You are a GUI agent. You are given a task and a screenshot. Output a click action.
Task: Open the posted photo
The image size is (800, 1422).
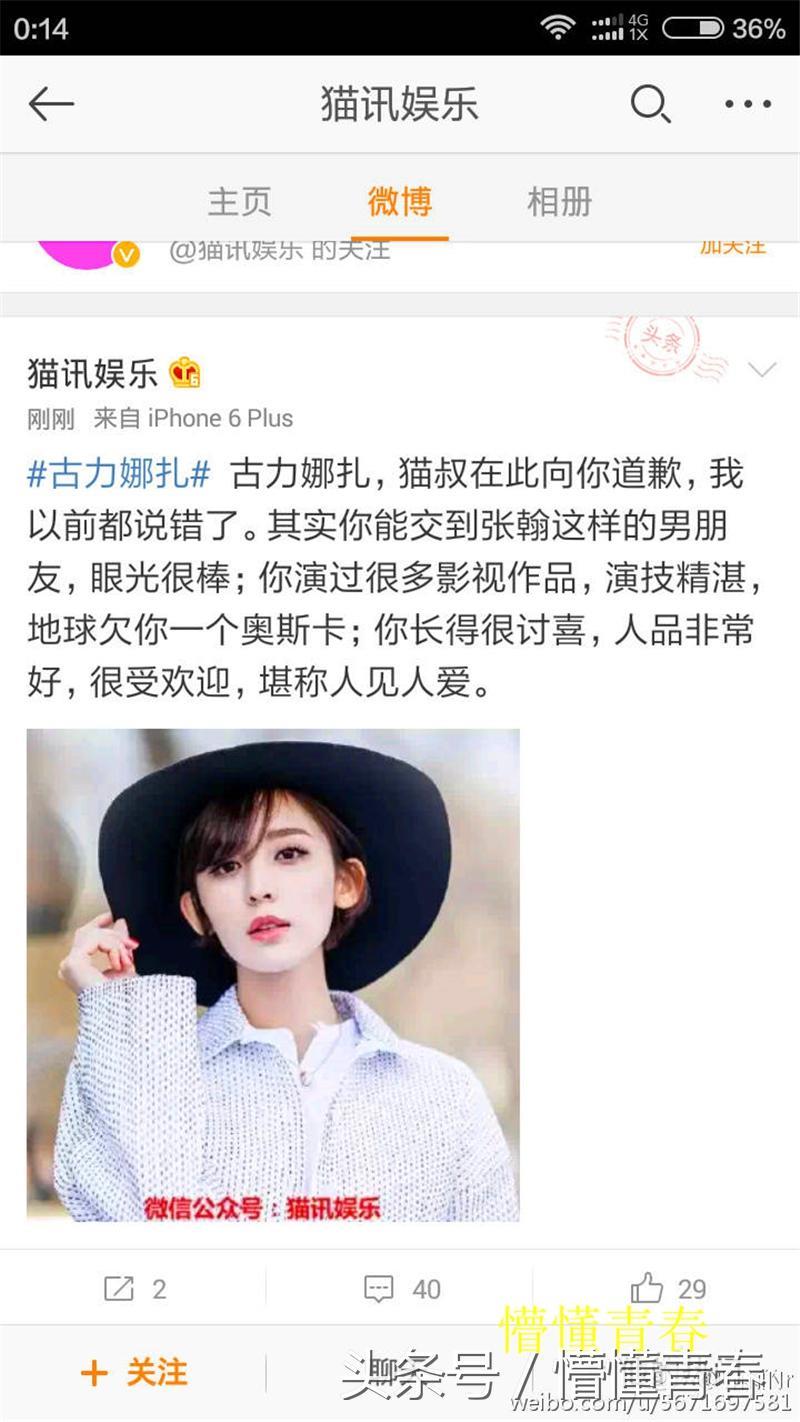click(273, 975)
